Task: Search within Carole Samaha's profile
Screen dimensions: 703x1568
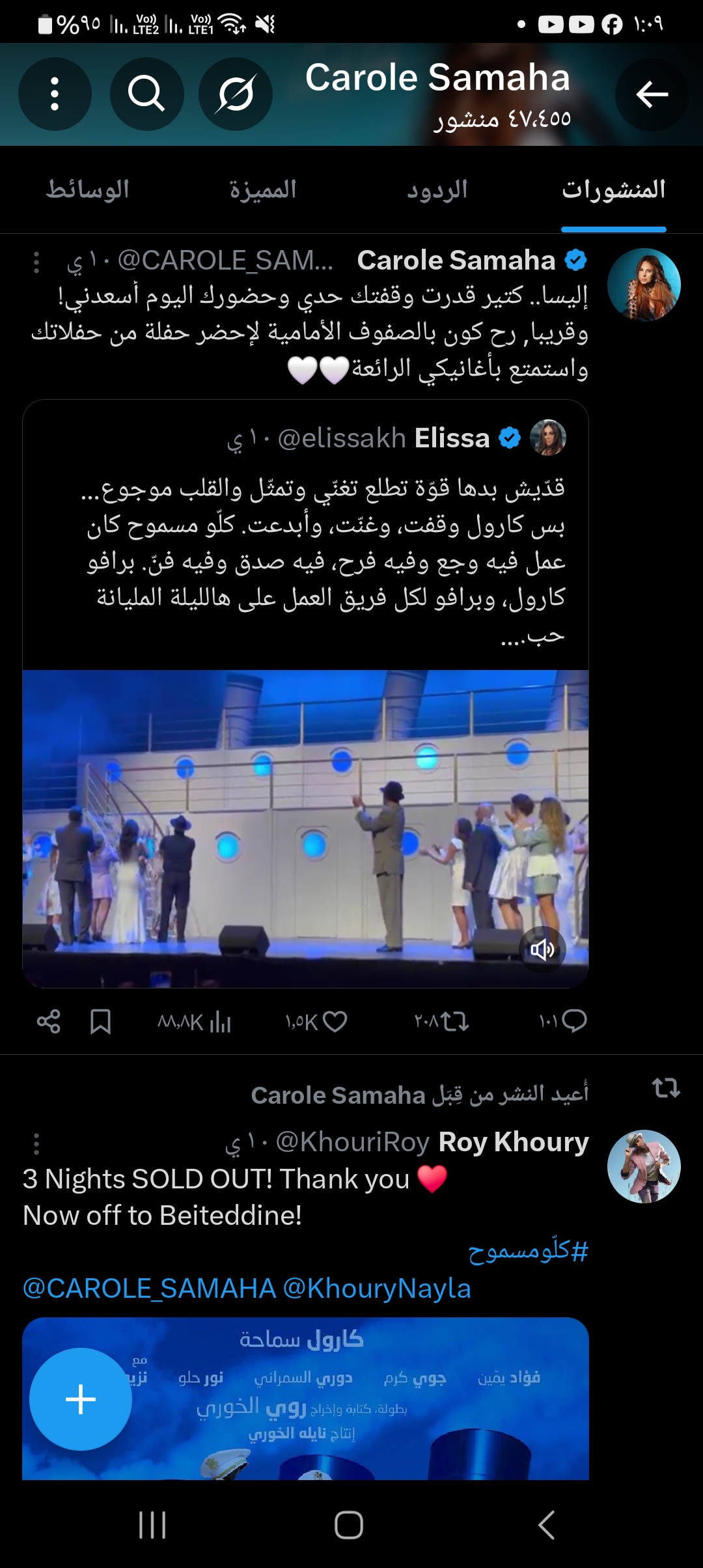Action: coord(146,94)
